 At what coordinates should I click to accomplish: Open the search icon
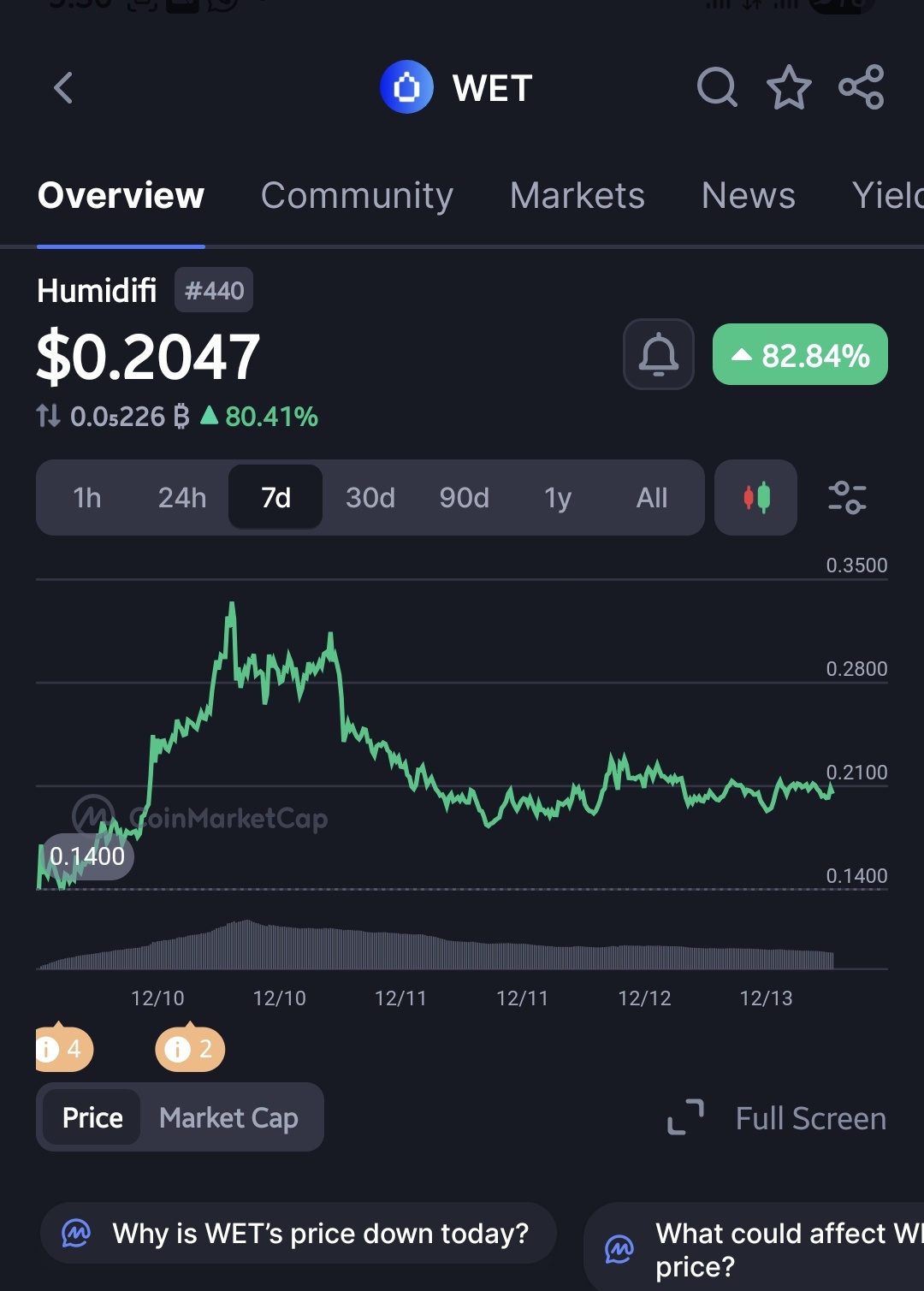716,87
